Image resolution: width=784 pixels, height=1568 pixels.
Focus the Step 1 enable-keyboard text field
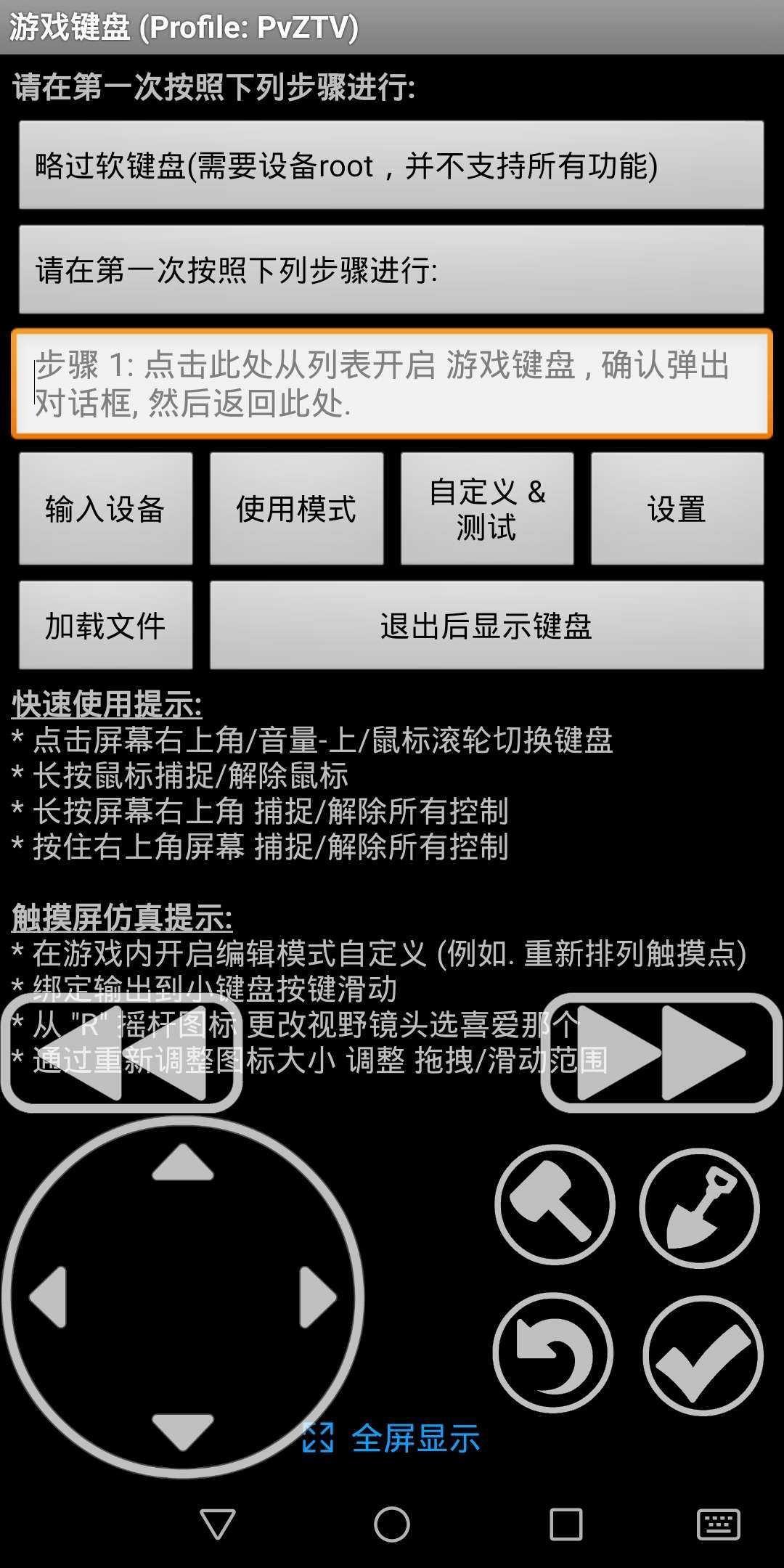pos(391,383)
